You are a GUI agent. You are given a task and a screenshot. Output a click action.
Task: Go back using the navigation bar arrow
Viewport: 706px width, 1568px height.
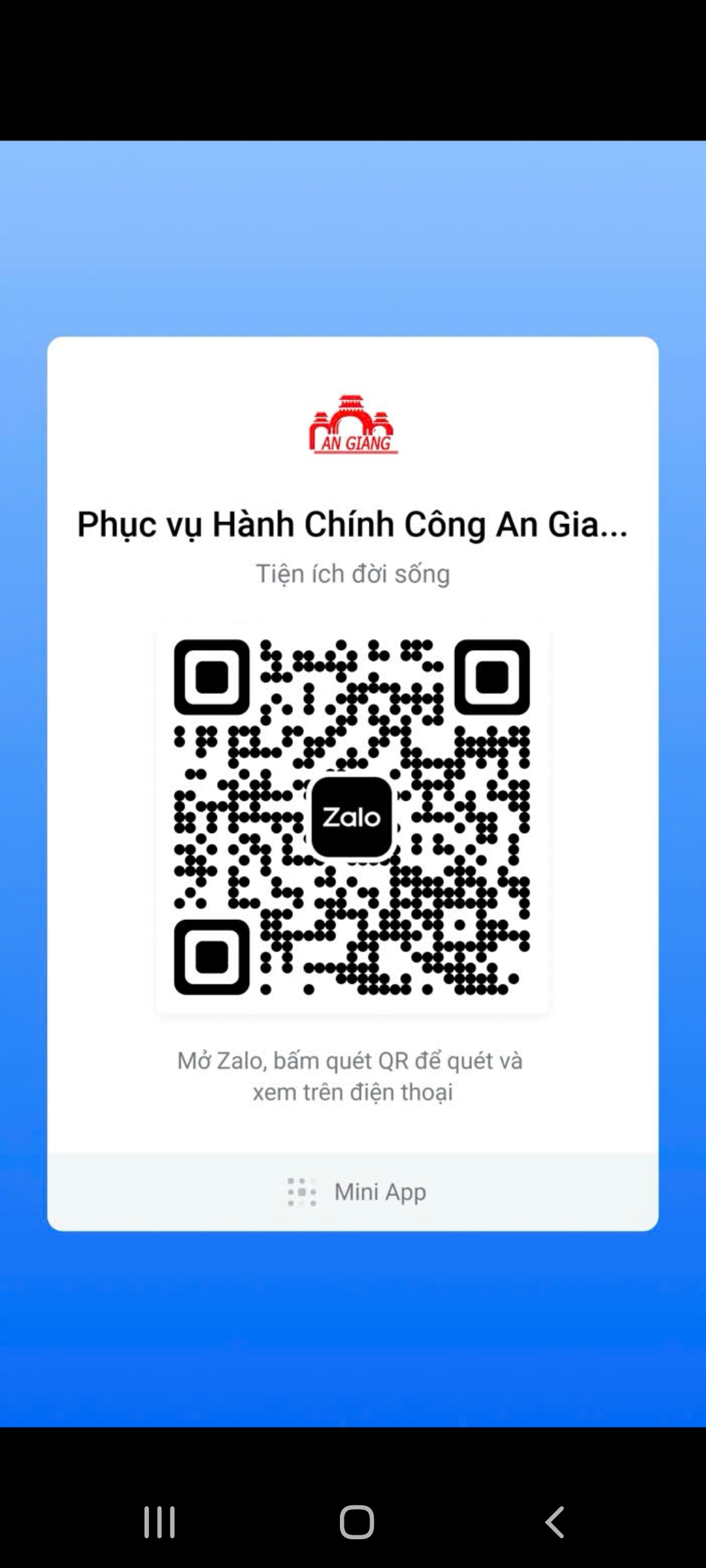pyautogui.click(x=554, y=1522)
